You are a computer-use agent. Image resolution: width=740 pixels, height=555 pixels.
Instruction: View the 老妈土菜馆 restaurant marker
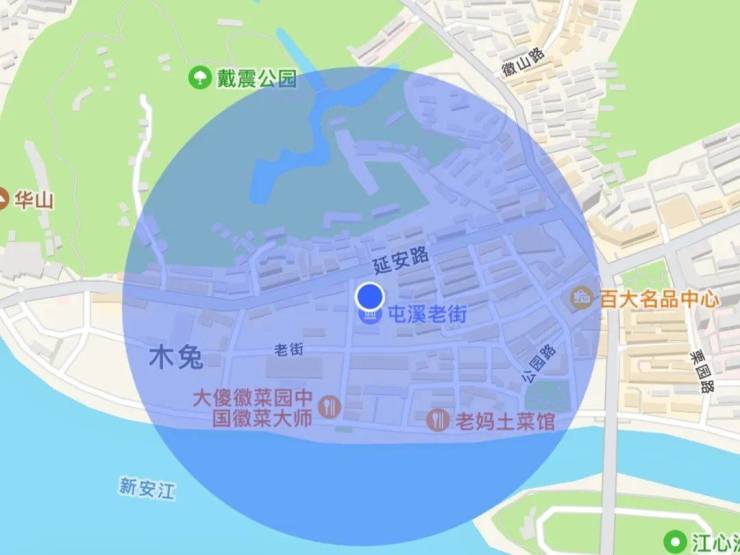pyautogui.click(x=438, y=420)
